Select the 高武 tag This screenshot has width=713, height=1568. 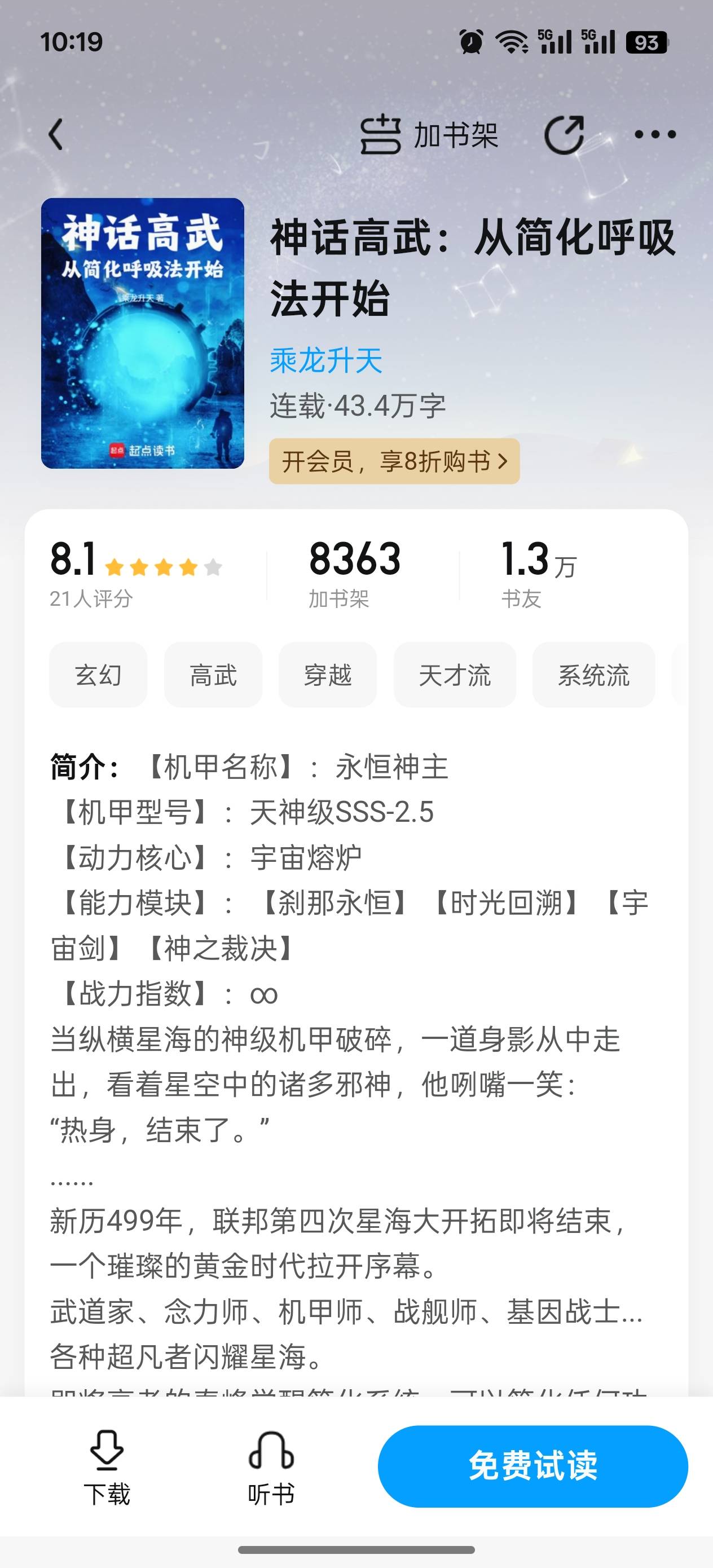213,675
